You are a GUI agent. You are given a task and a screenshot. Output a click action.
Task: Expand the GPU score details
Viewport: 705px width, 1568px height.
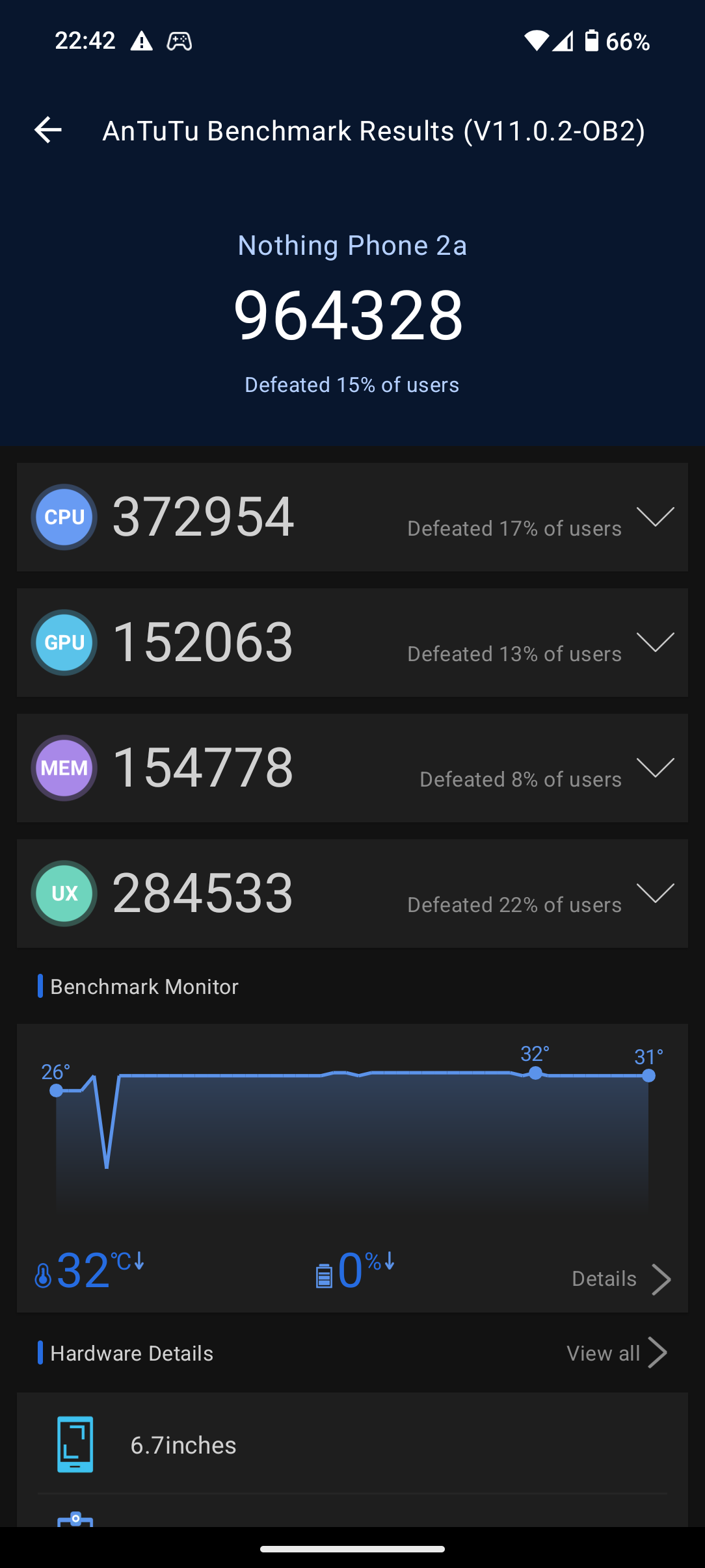(x=655, y=642)
